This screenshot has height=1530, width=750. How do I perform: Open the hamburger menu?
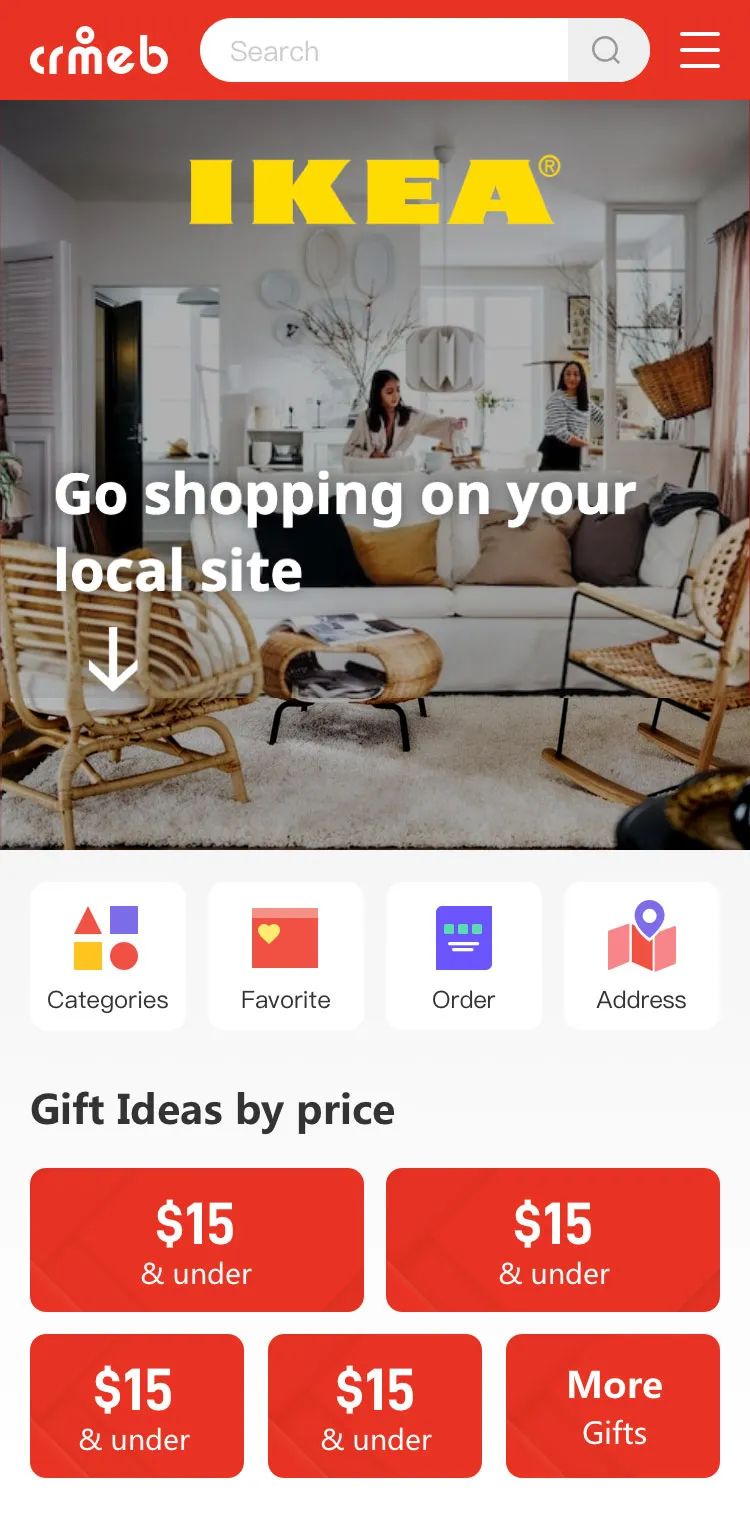point(700,50)
